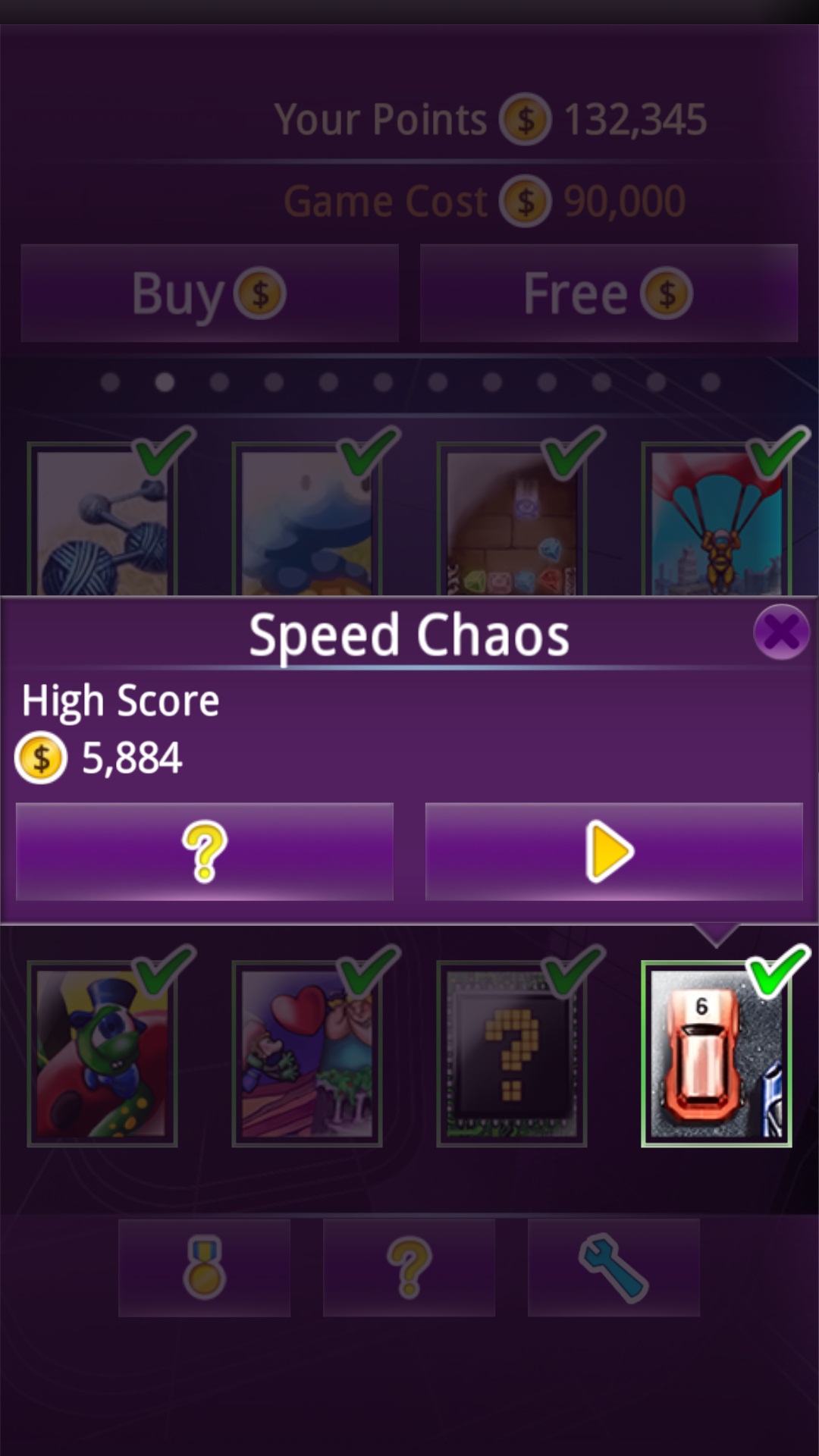The width and height of the screenshot is (819, 1456).
Task: Play Speed Chaos
Action: pyautogui.click(x=613, y=852)
